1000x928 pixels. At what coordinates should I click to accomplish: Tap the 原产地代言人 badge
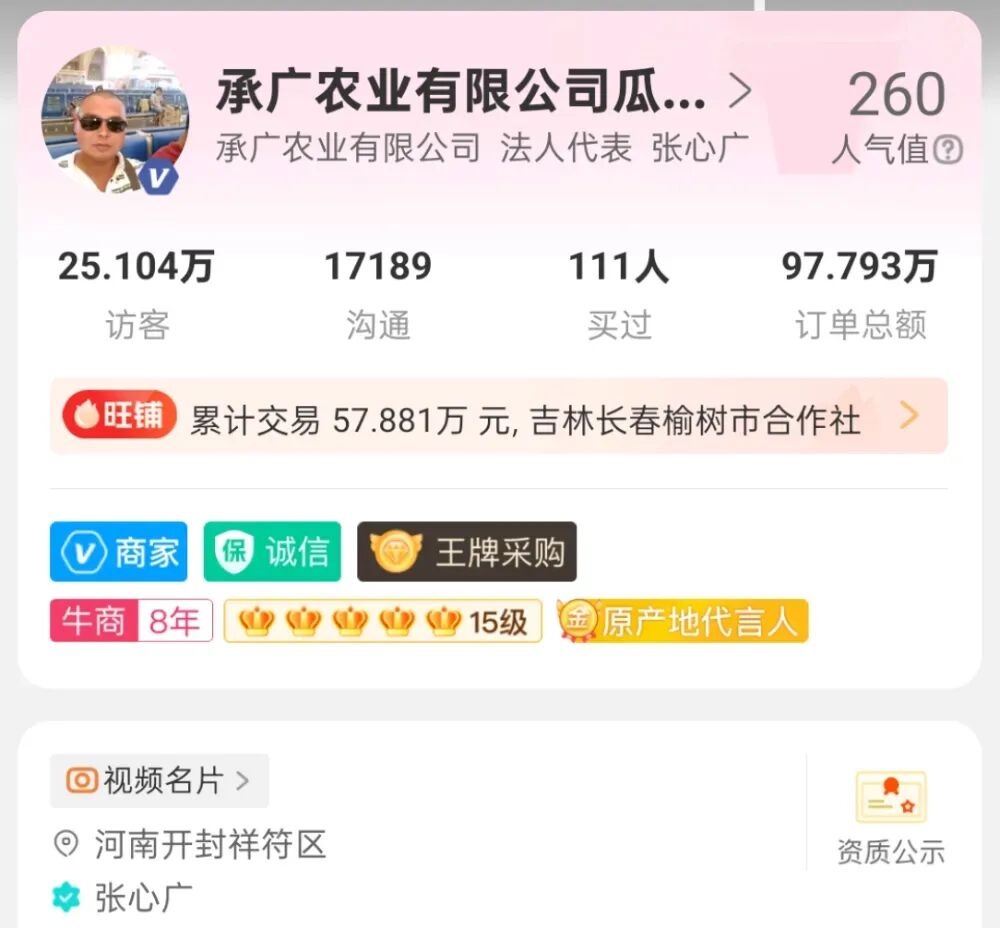pos(682,621)
